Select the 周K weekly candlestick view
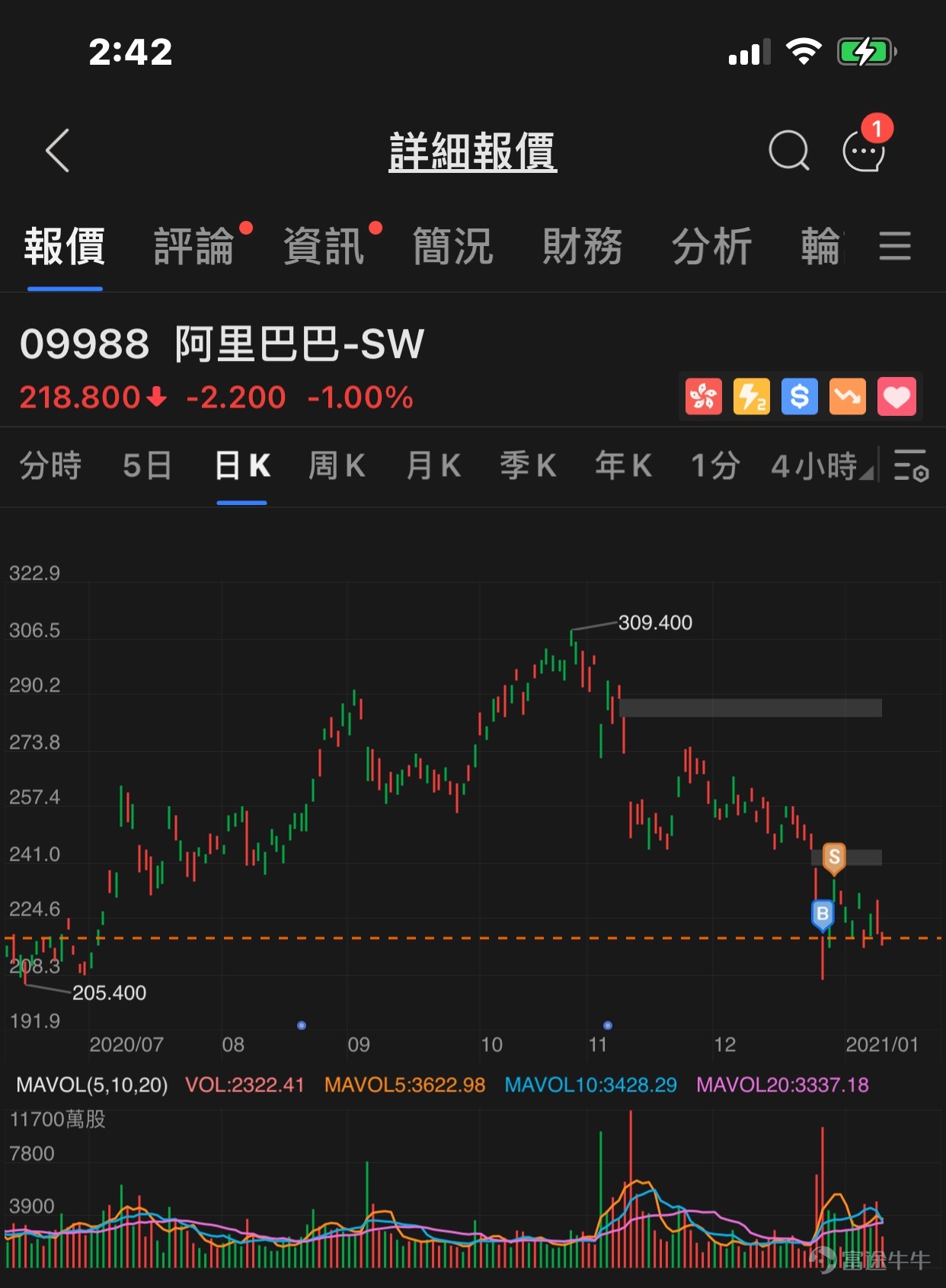946x1288 pixels. click(x=335, y=468)
